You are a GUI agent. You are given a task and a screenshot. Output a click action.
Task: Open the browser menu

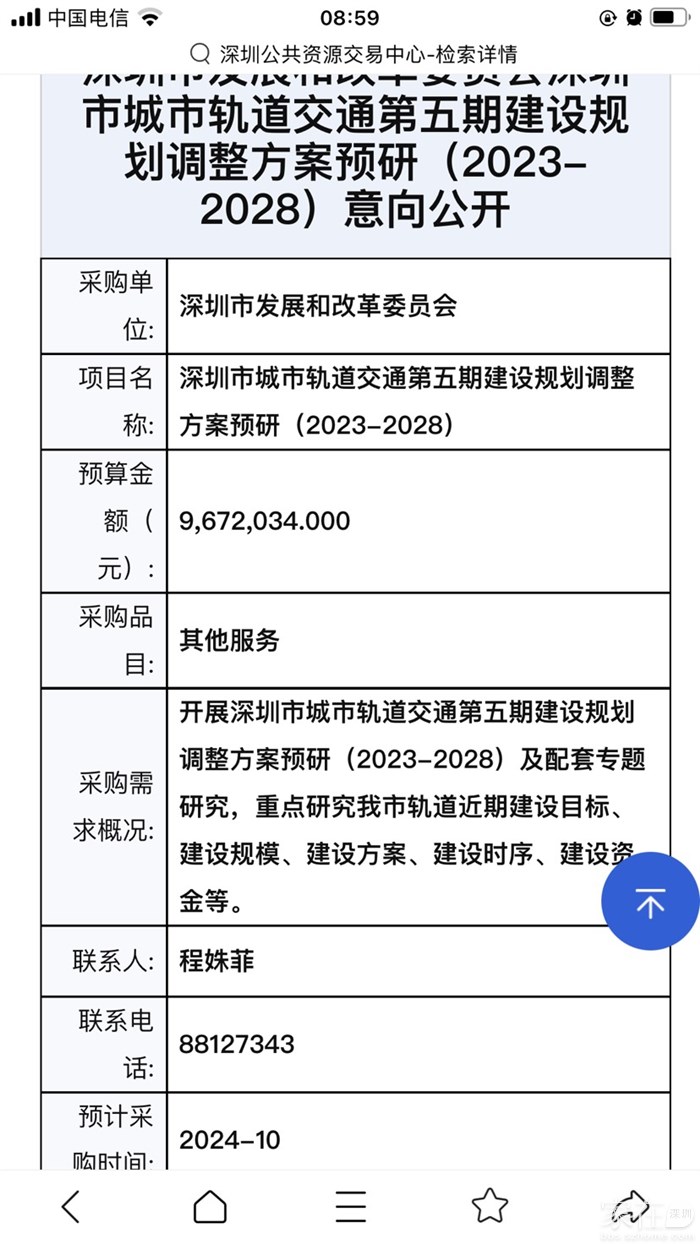[350, 1207]
